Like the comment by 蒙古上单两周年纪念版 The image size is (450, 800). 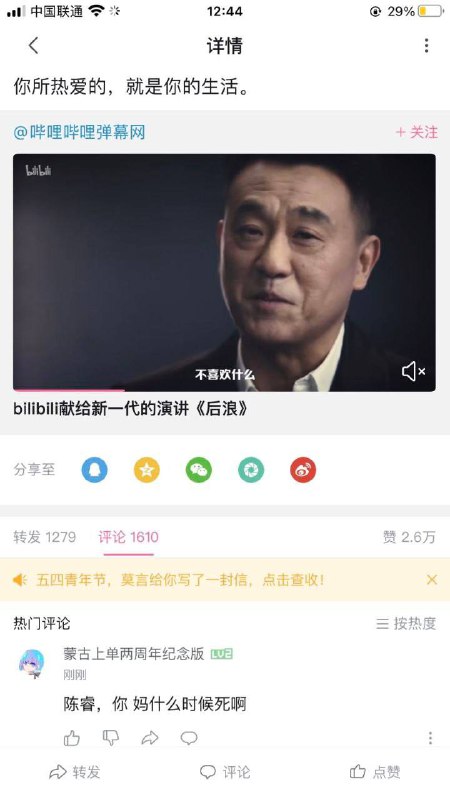pos(72,738)
